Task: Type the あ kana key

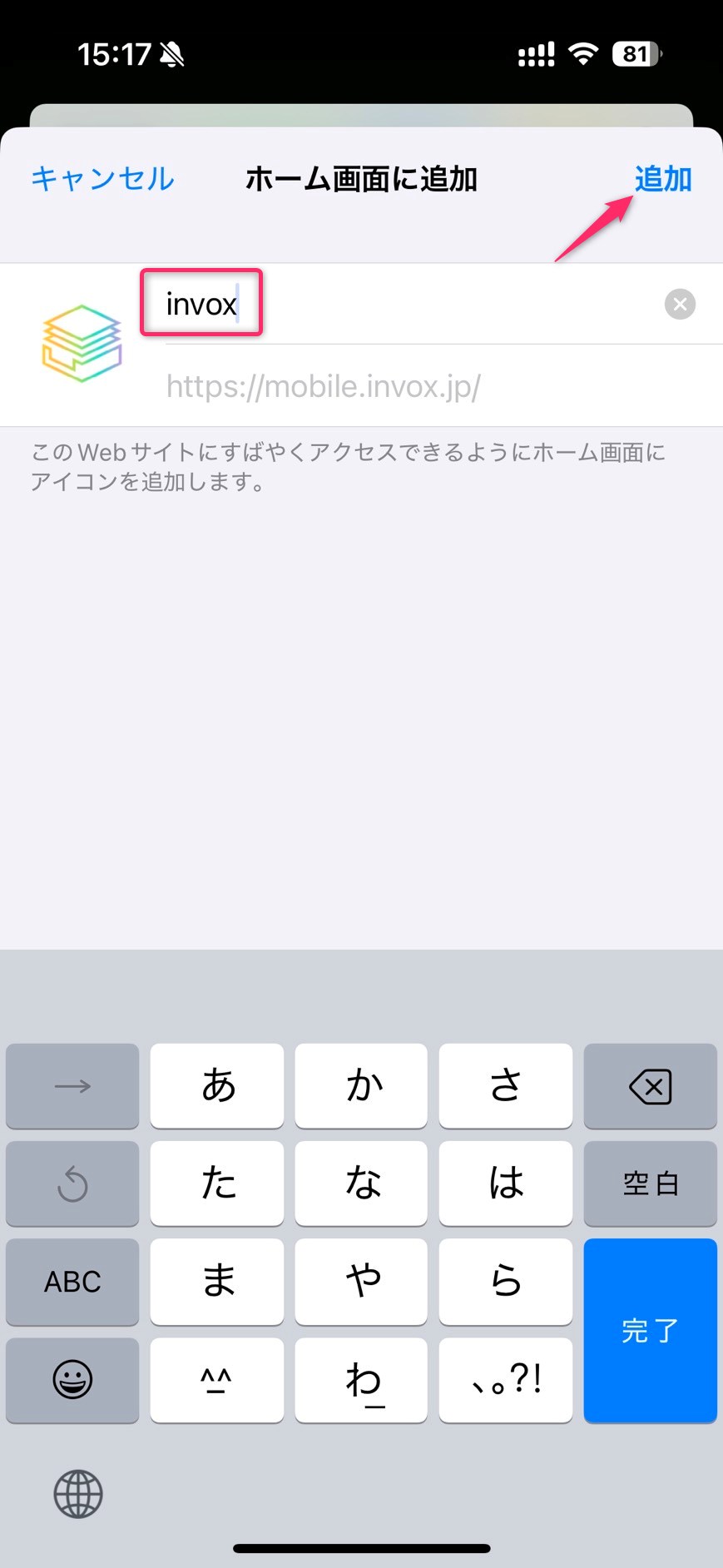Action: [217, 1086]
